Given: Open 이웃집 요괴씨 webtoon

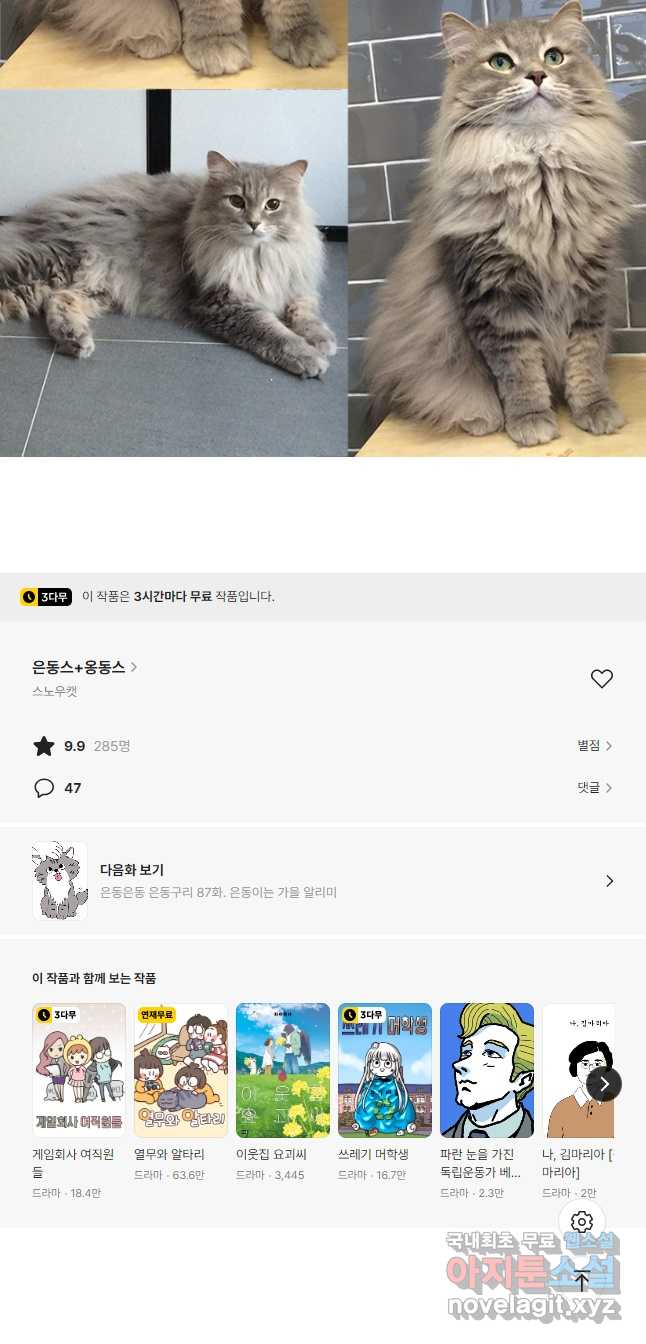Looking at the screenshot, I should (283, 1070).
